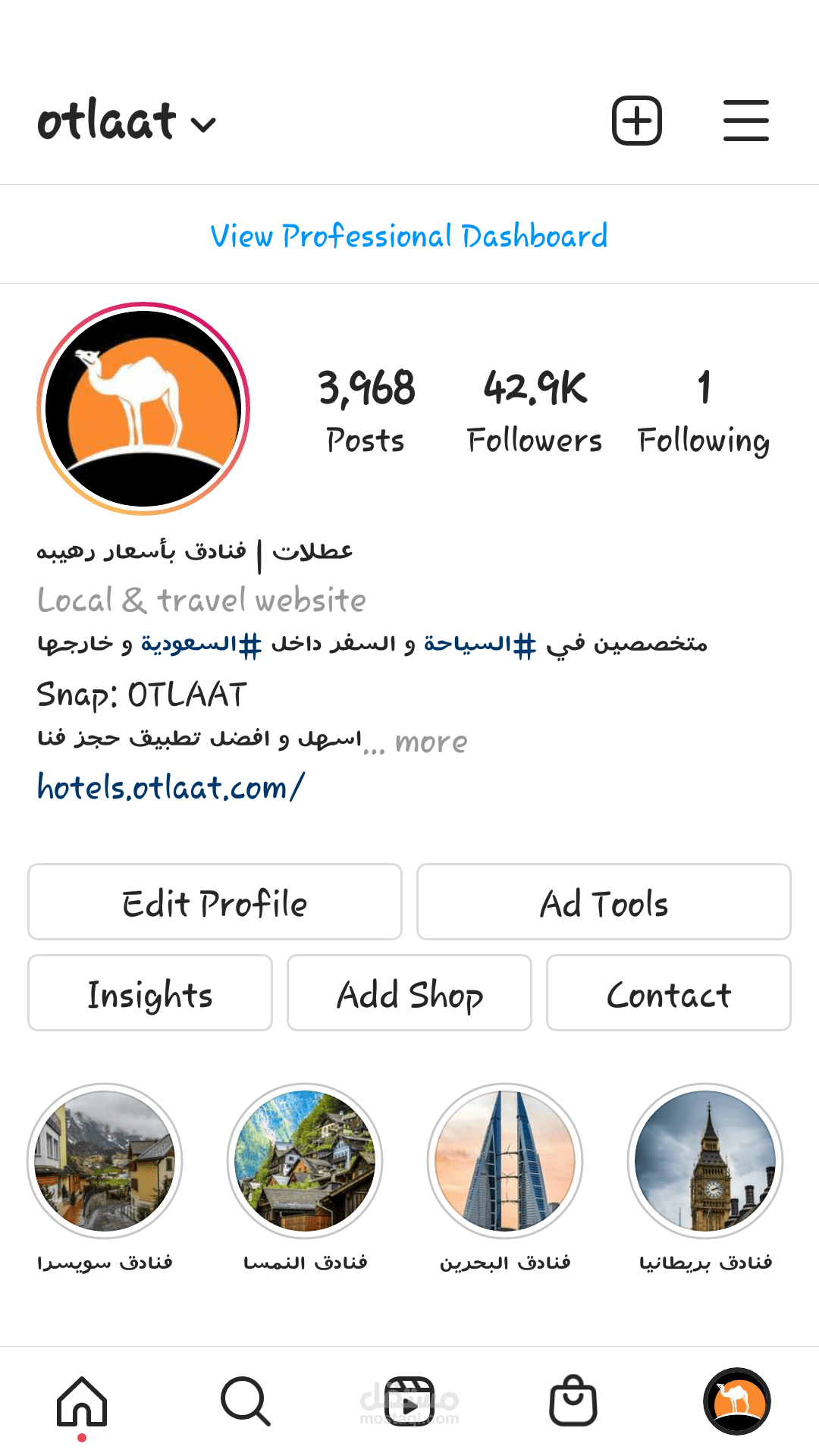
Task: Create a new post with plus icon
Action: coord(636,121)
